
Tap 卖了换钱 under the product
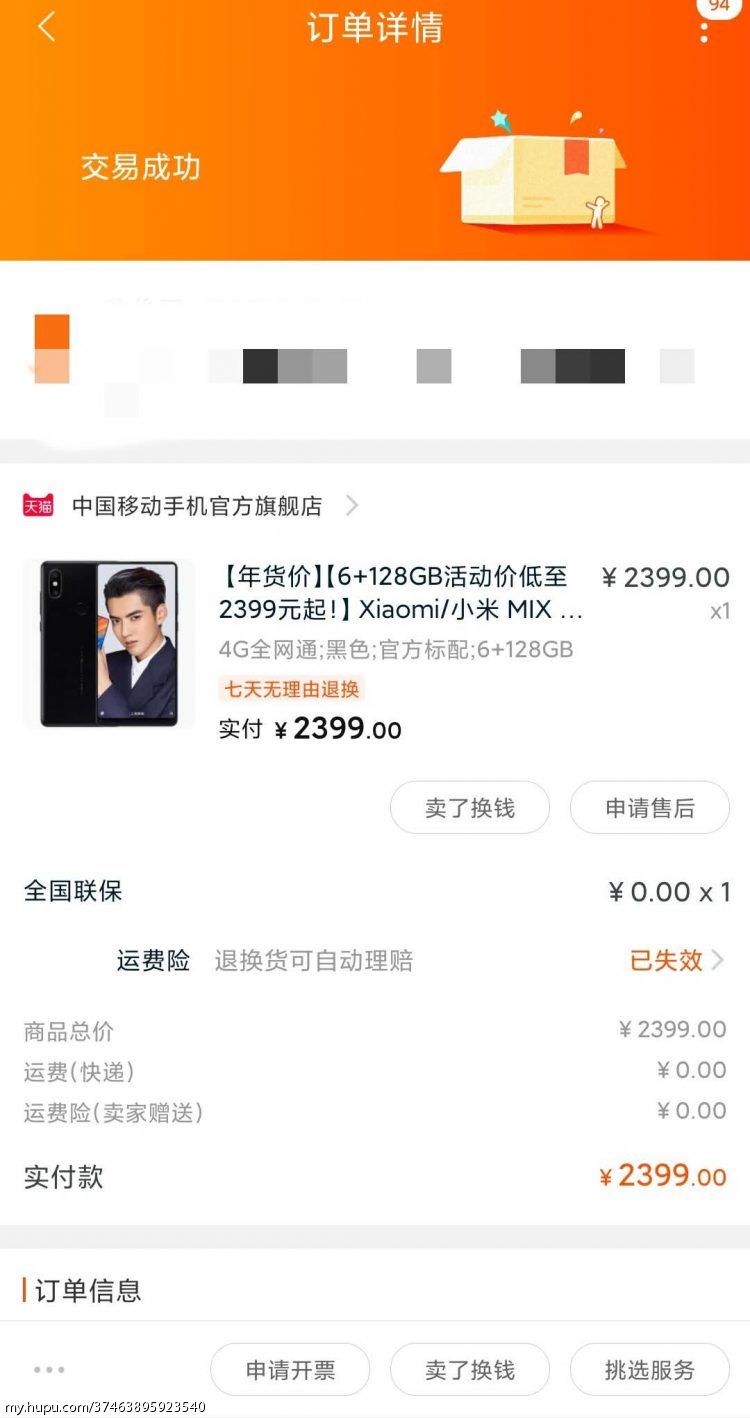pyautogui.click(x=470, y=808)
